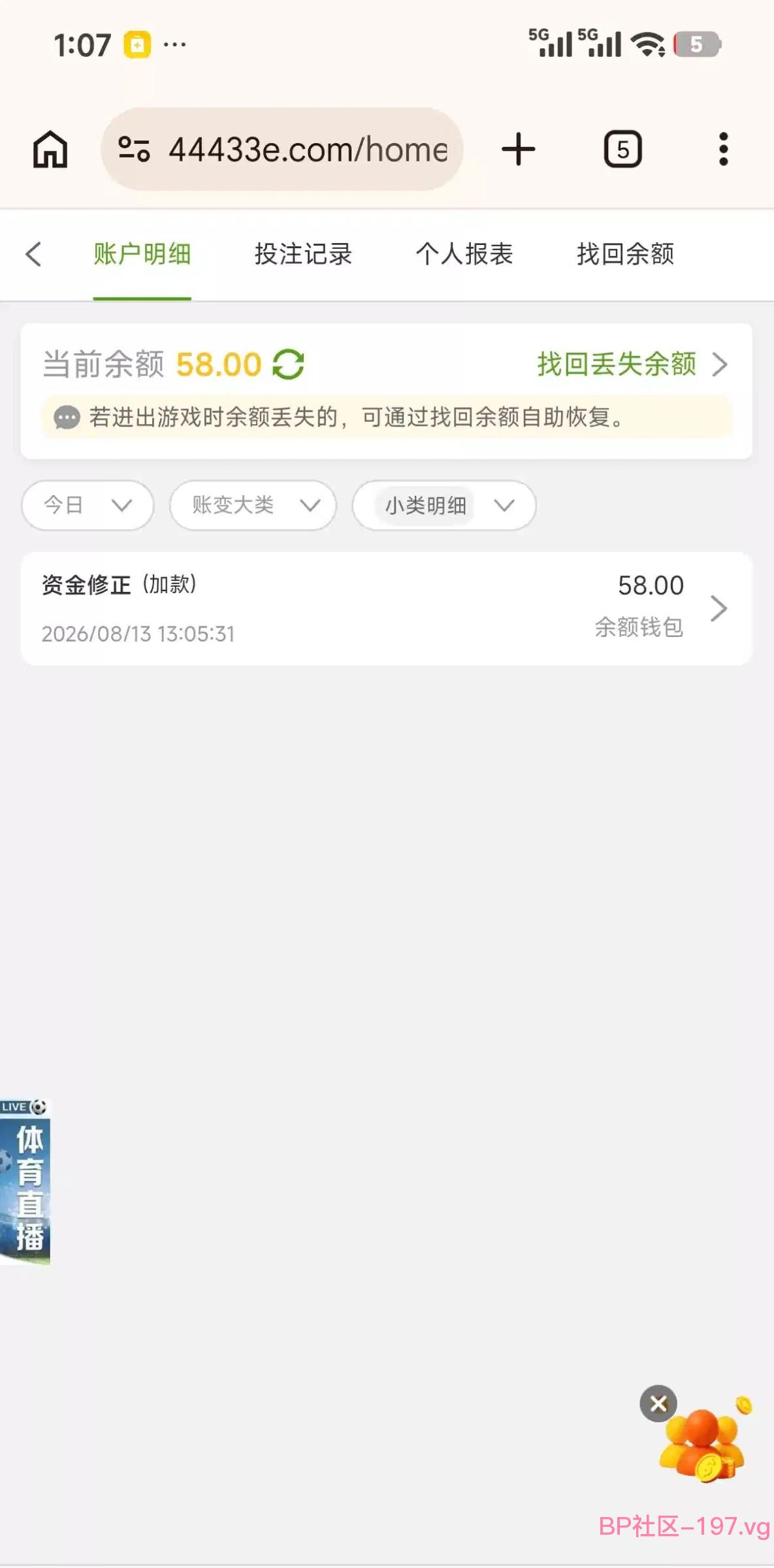Switch to the 找回余额 tab
Screen dimensions: 774x1568
(625, 254)
